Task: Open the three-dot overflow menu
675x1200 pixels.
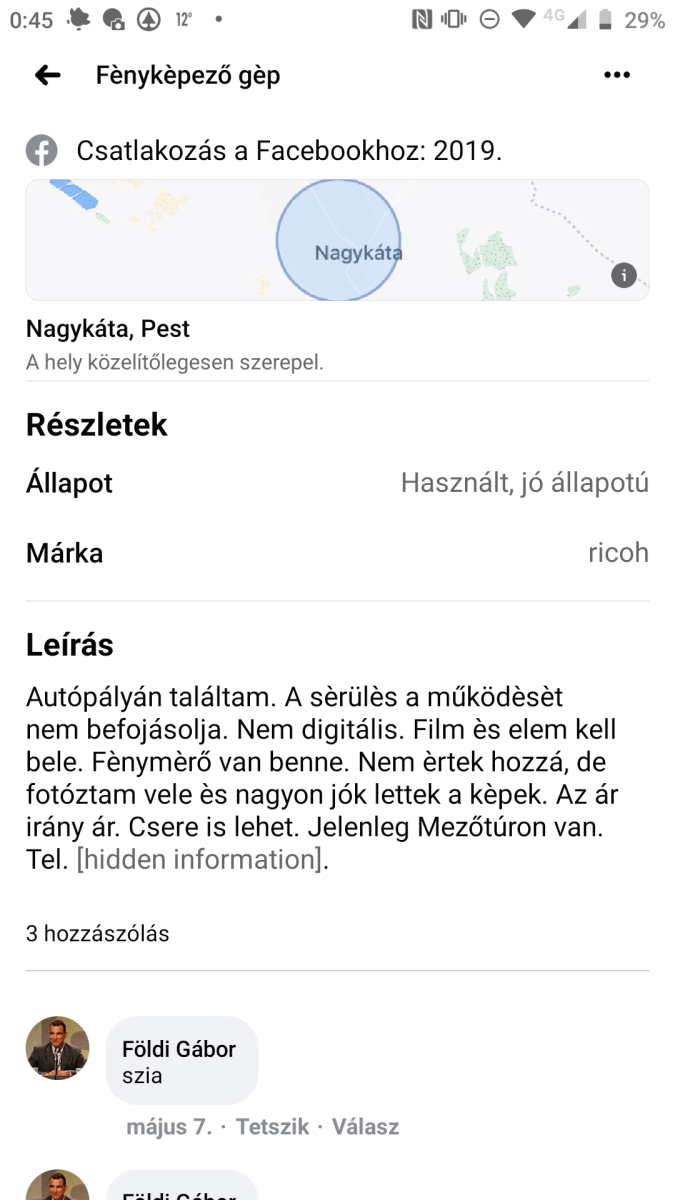Action: 617,76
